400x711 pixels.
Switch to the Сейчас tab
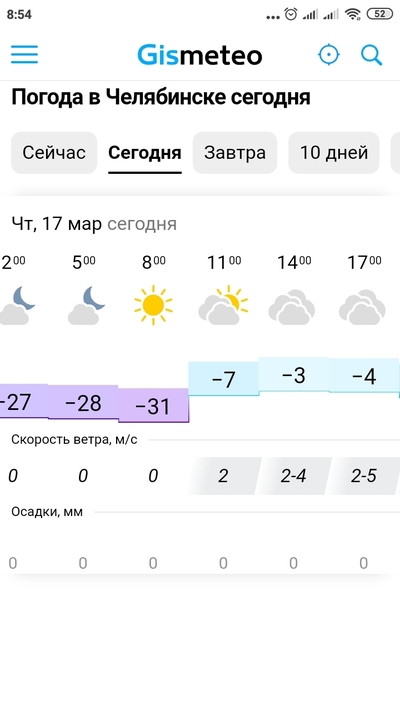[x=54, y=153]
